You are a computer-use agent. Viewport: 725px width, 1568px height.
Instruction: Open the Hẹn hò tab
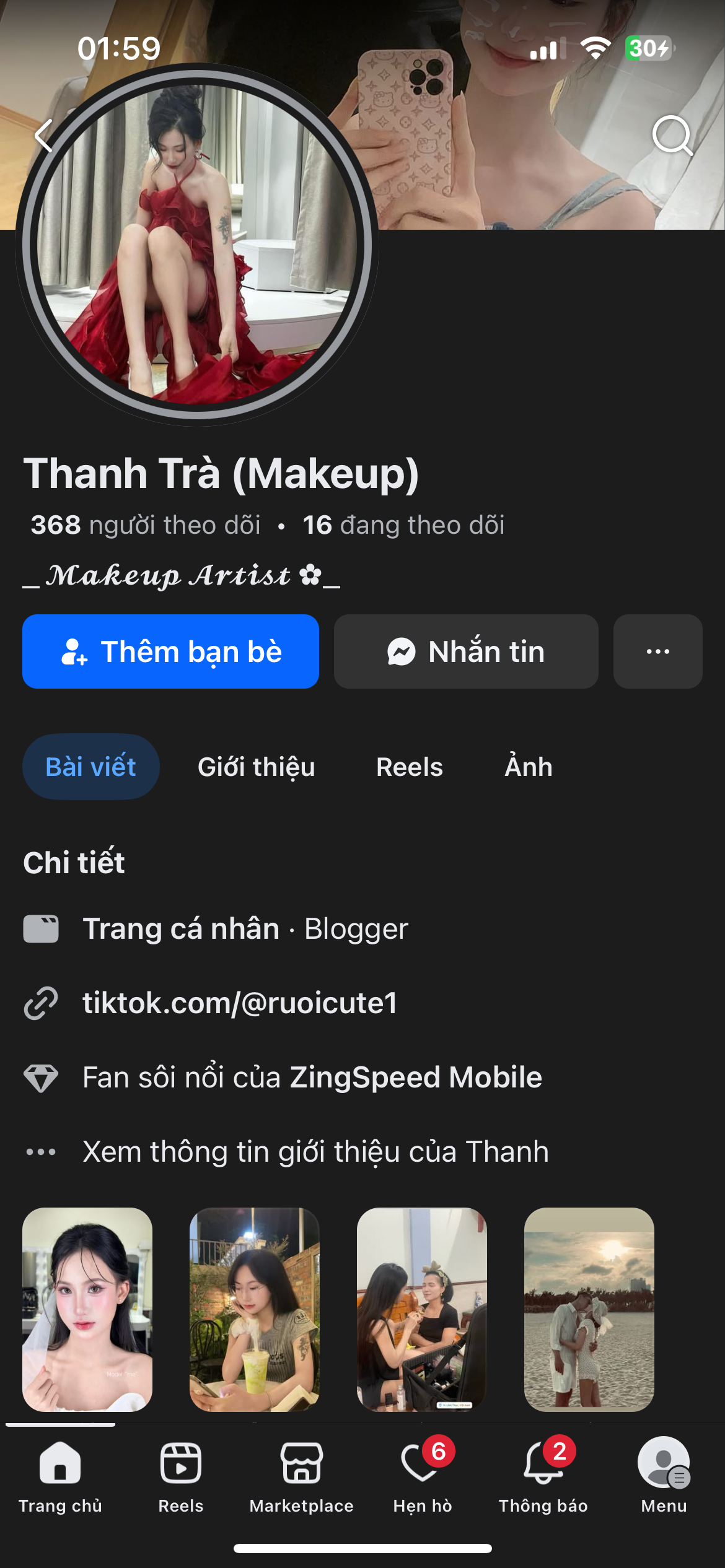tap(423, 1476)
